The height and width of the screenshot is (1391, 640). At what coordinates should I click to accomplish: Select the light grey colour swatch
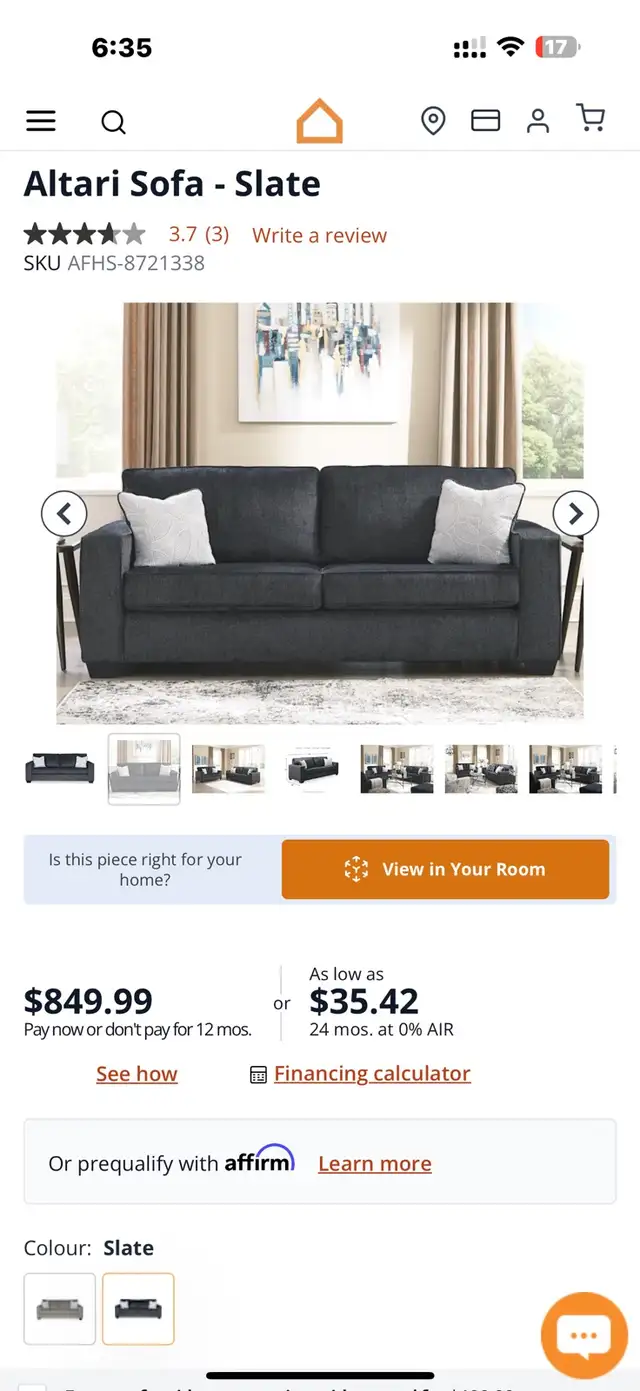point(60,1308)
